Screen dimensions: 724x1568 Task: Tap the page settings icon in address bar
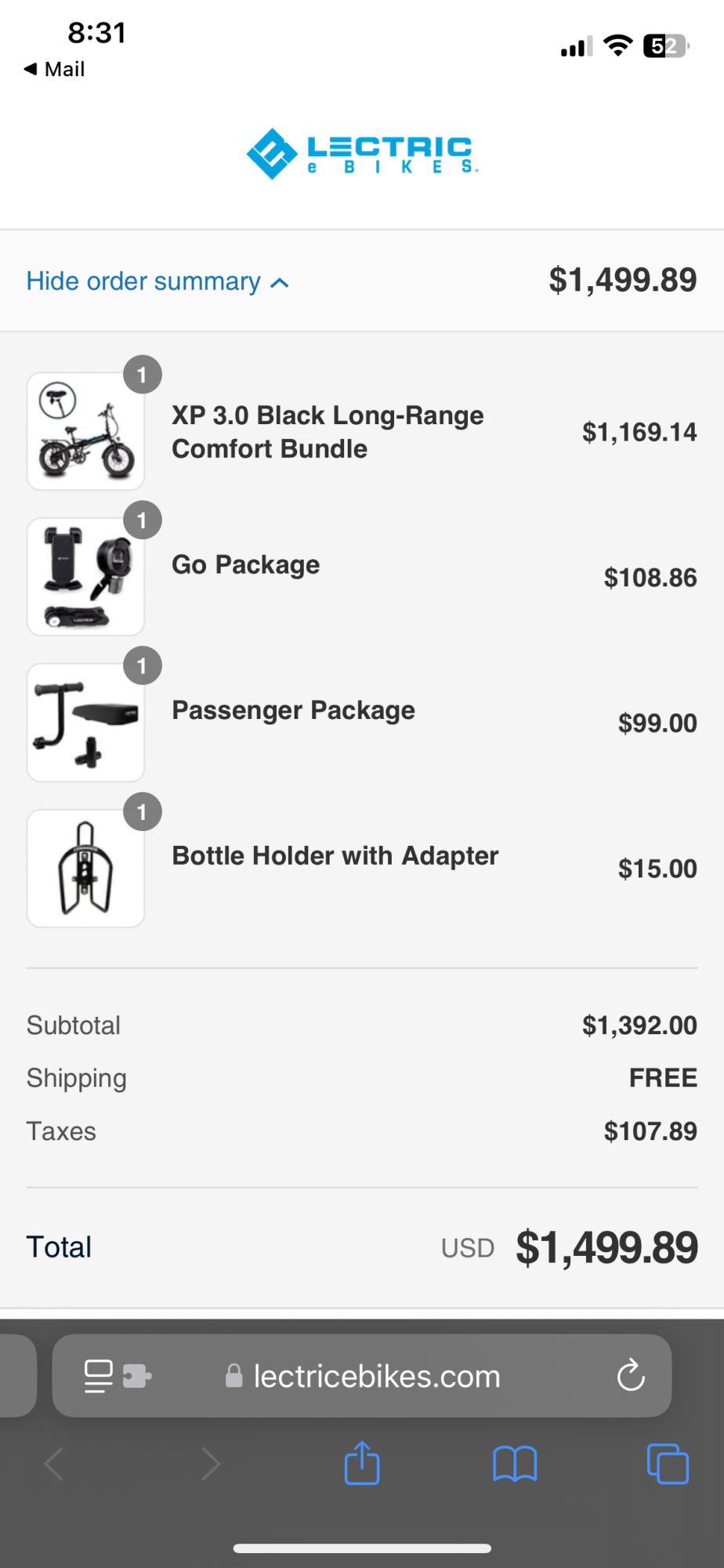pos(97,1376)
